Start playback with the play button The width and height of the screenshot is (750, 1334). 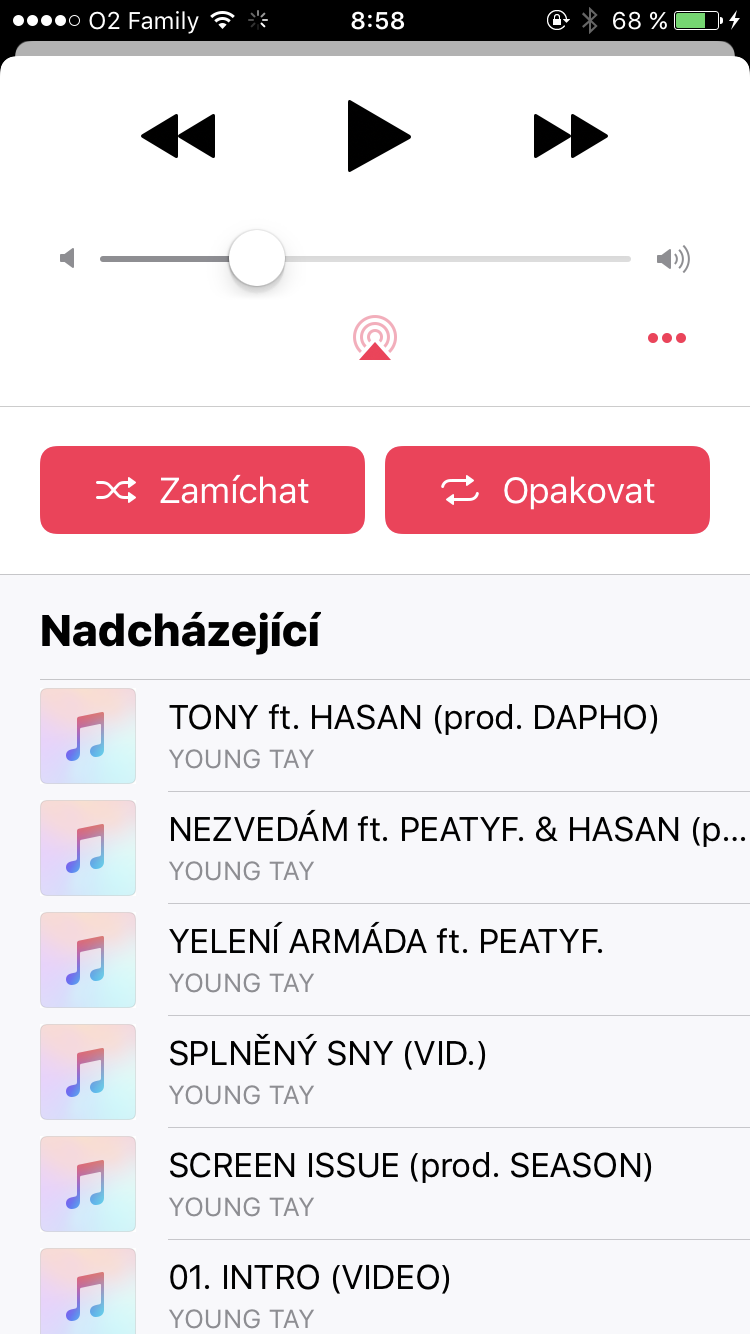[x=378, y=136]
